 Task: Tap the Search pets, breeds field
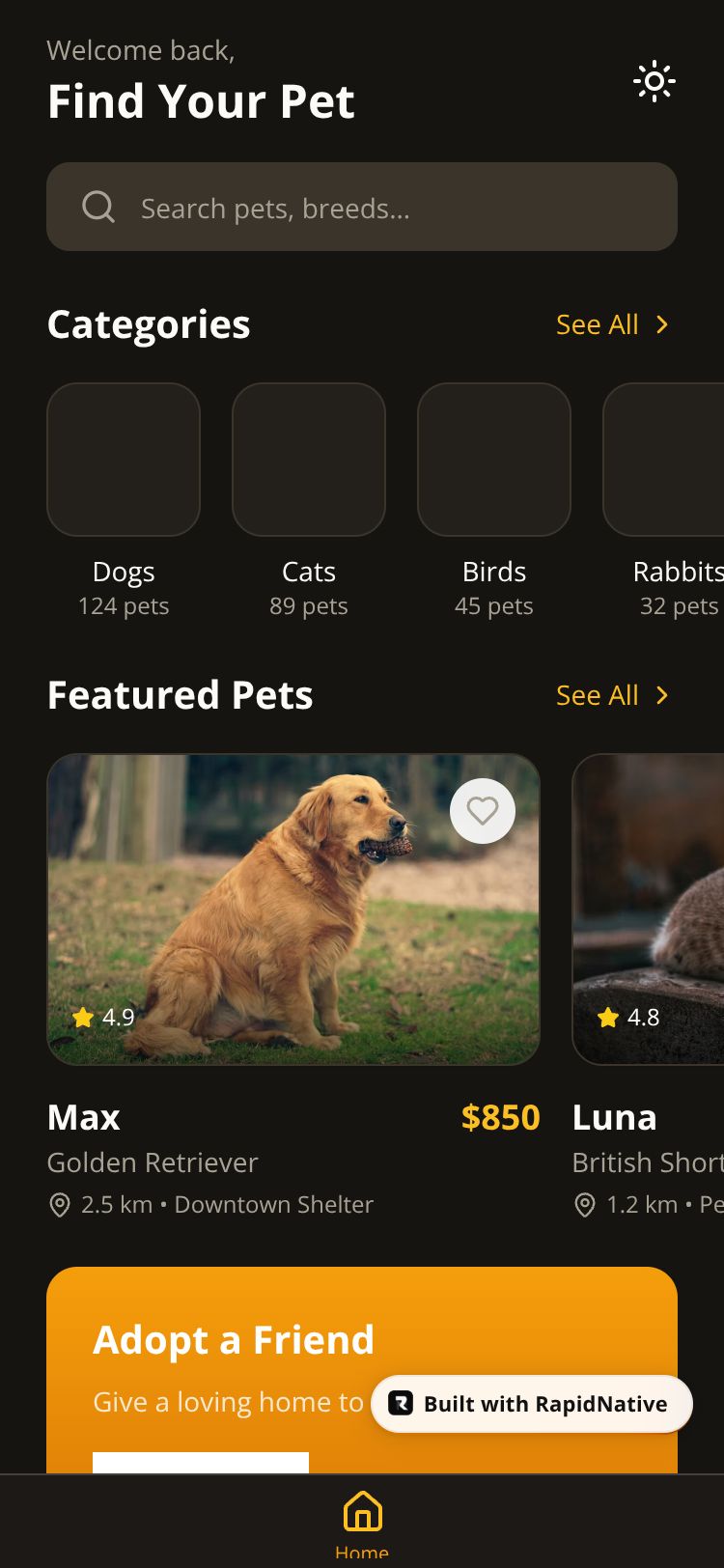pyautogui.click(x=362, y=208)
